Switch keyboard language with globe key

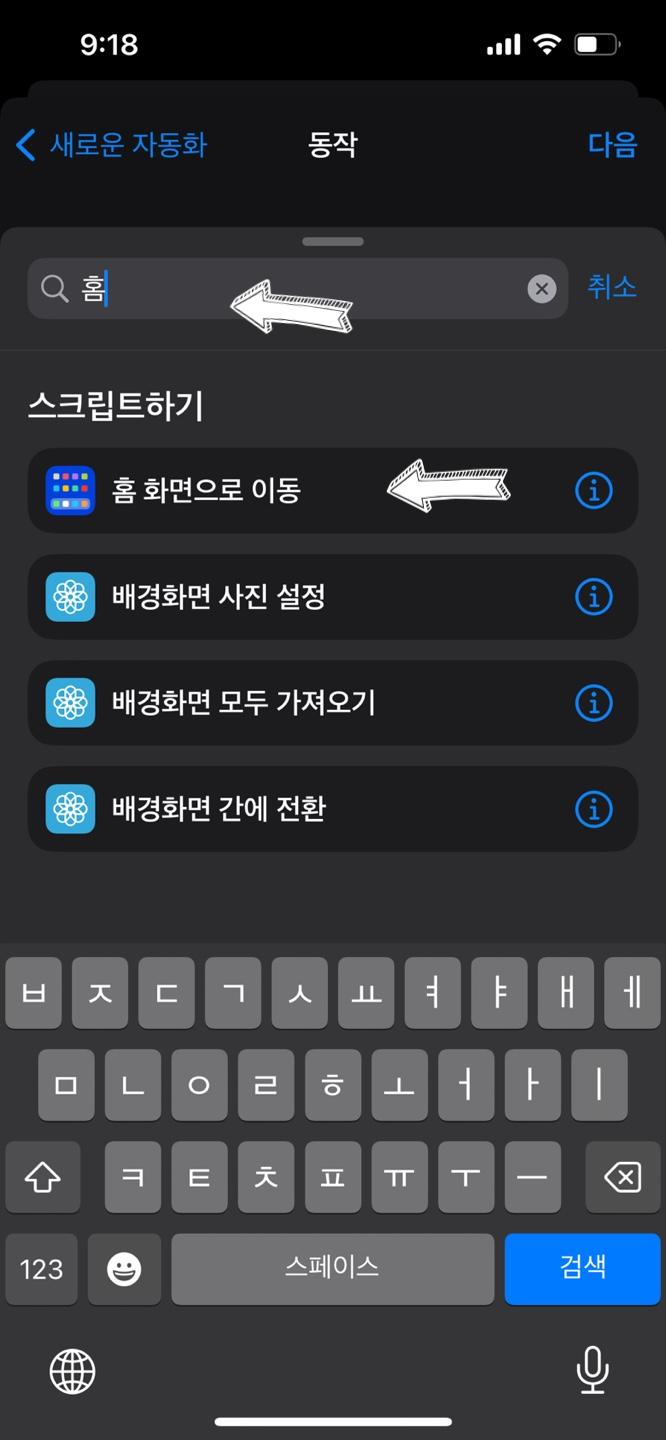pyautogui.click(x=73, y=1370)
